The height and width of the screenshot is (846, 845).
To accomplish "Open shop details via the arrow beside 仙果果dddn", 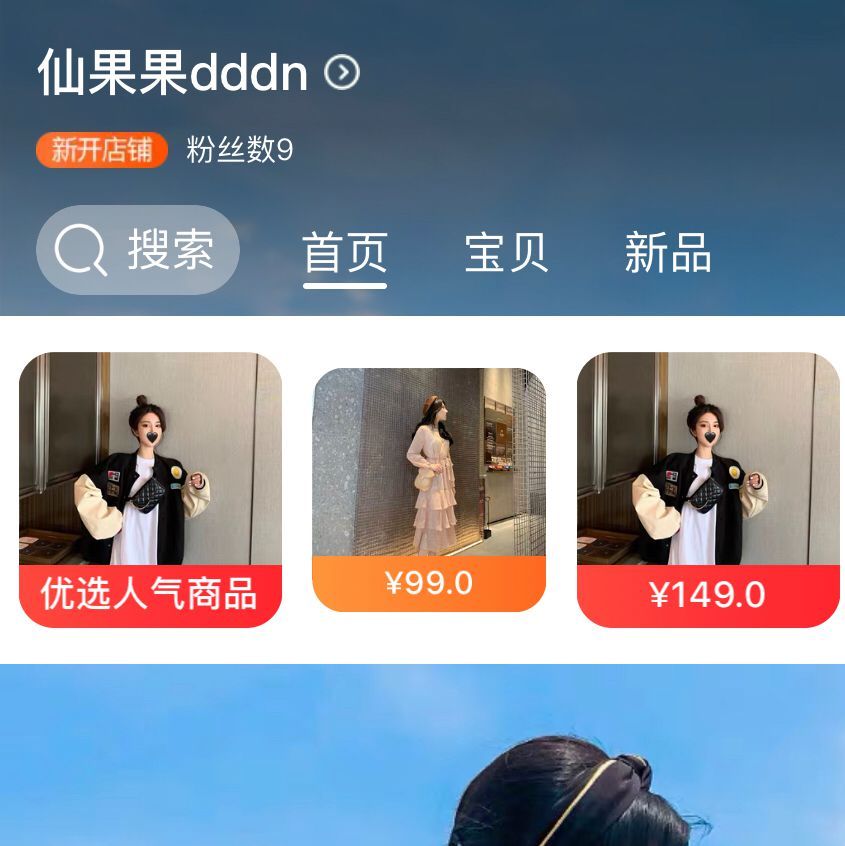I will click(x=342, y=72).
